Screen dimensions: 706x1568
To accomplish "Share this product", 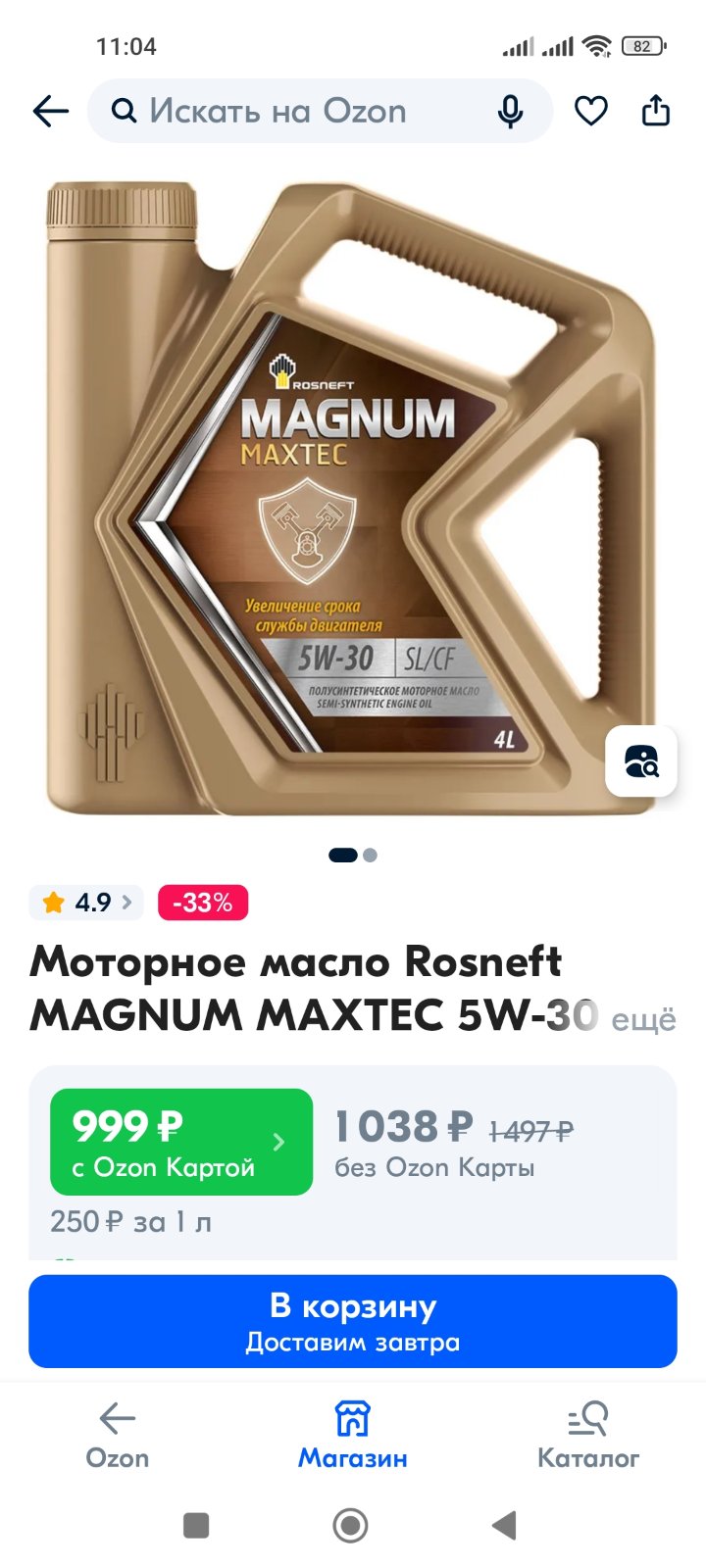I will tap(656, 111).
